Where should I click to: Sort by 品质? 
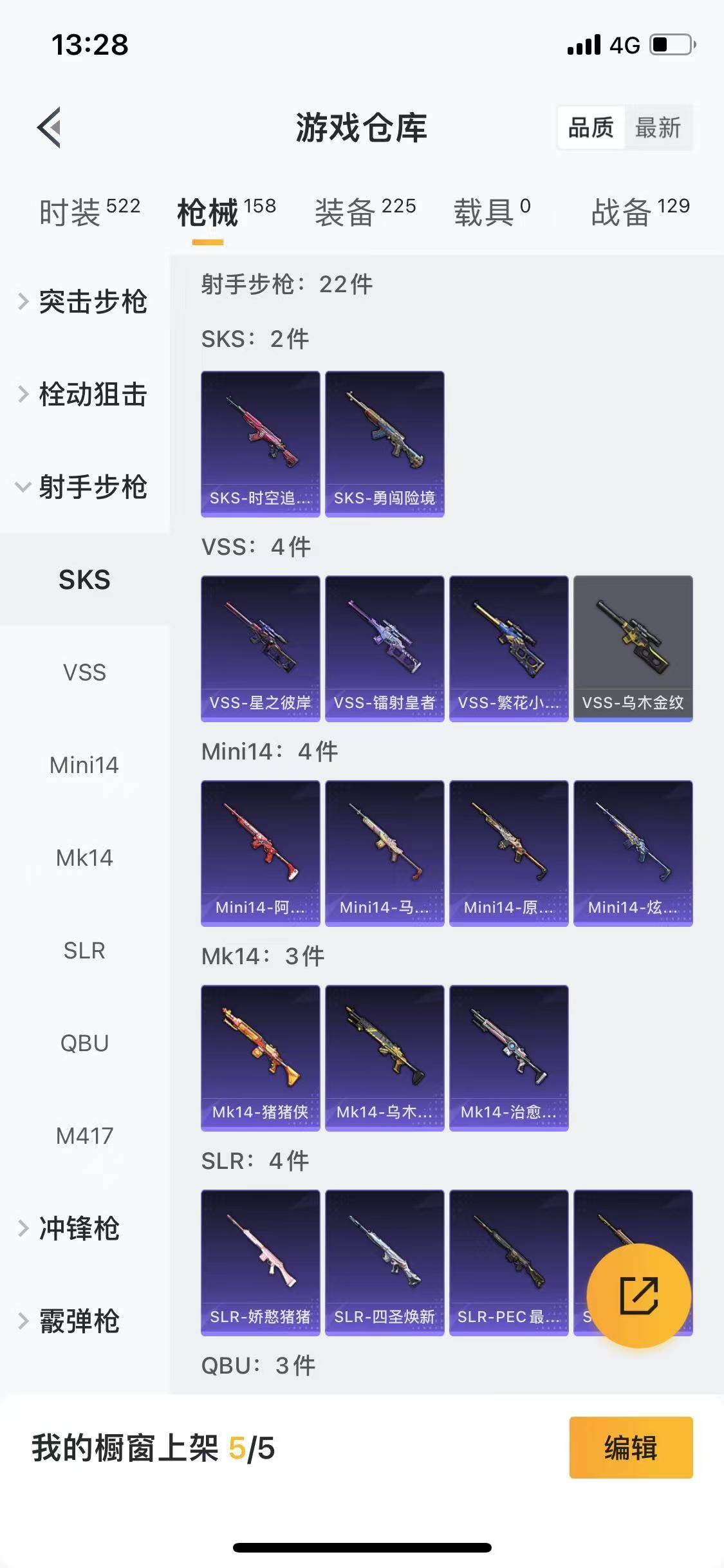591,127
